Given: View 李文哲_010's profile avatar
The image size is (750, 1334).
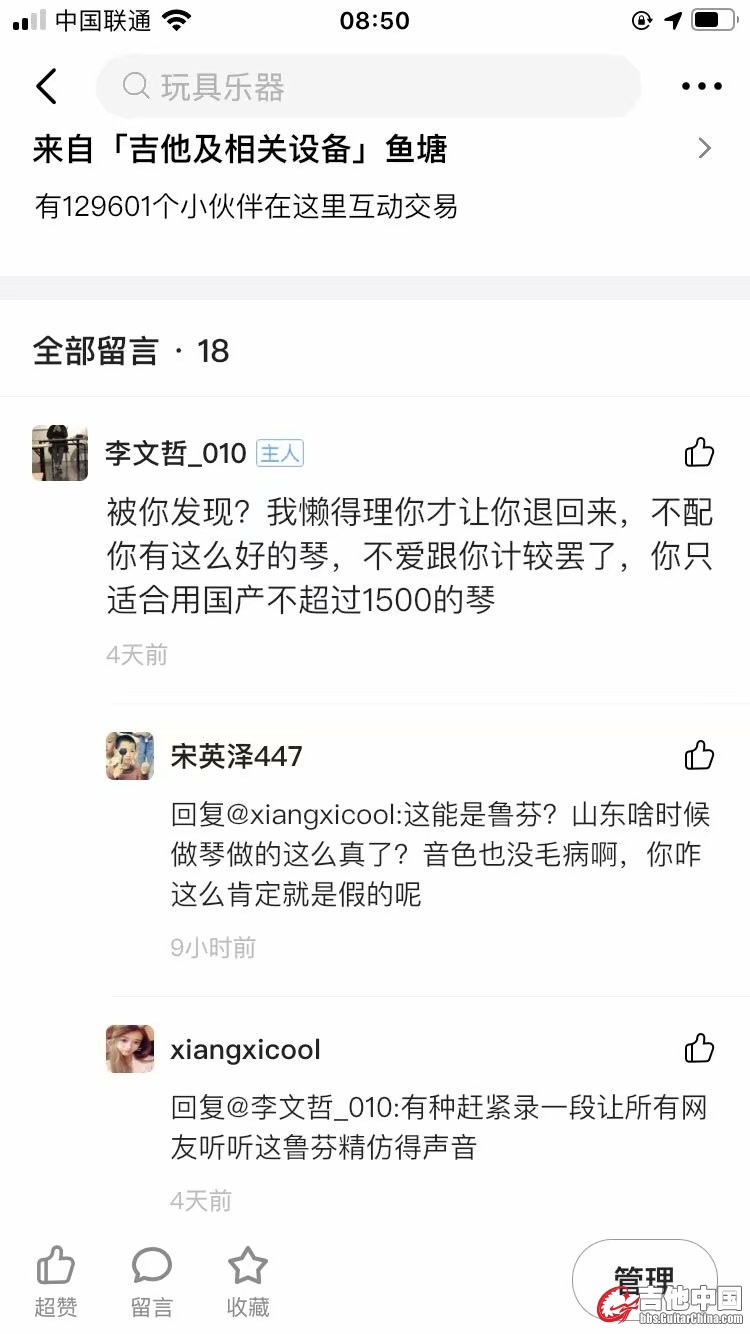Looking at the screenshot, I should coord(60,453).
